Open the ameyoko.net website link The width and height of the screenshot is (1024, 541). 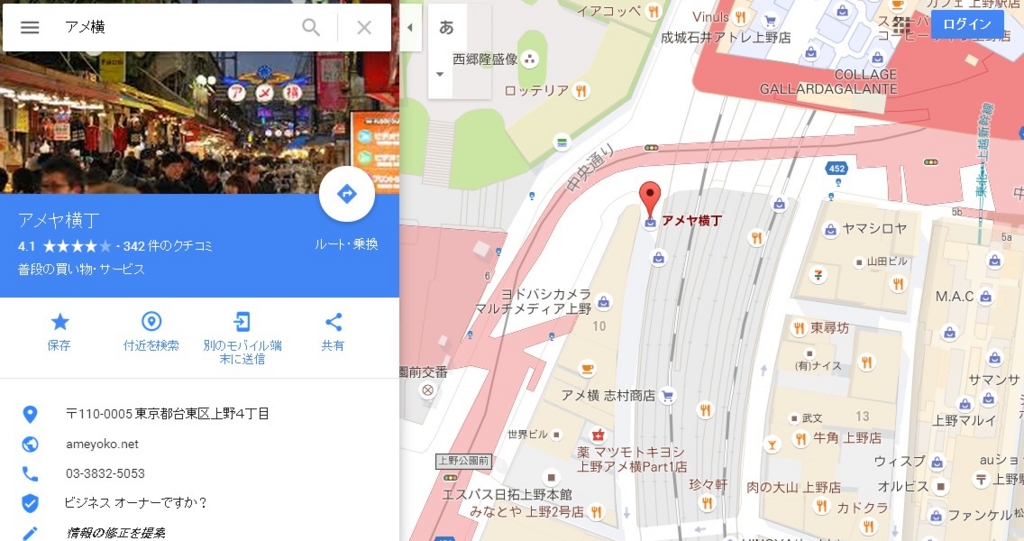point(102,444)
